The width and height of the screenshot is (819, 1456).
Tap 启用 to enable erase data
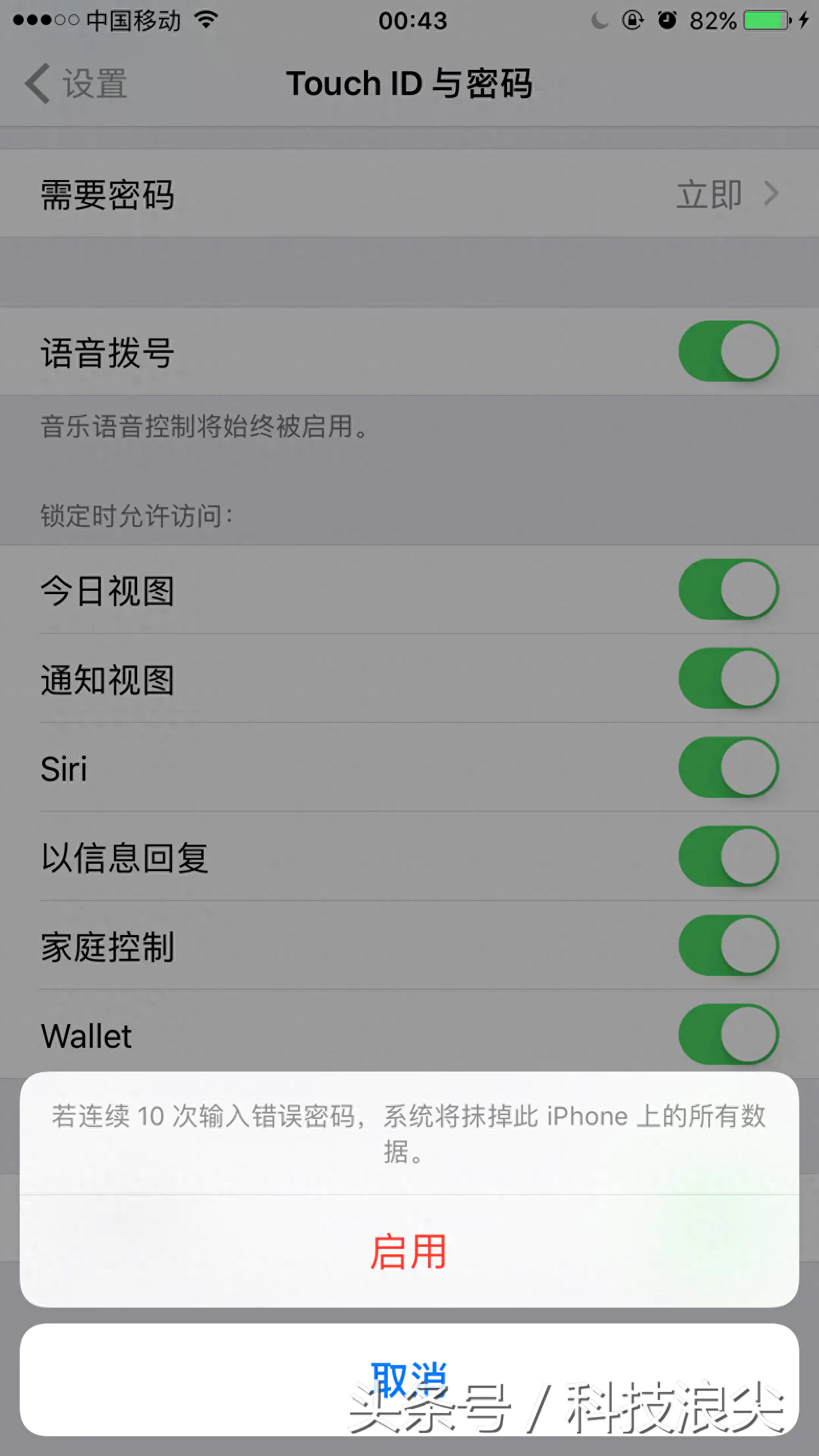pyautogui.click(x=409, y=1251)
